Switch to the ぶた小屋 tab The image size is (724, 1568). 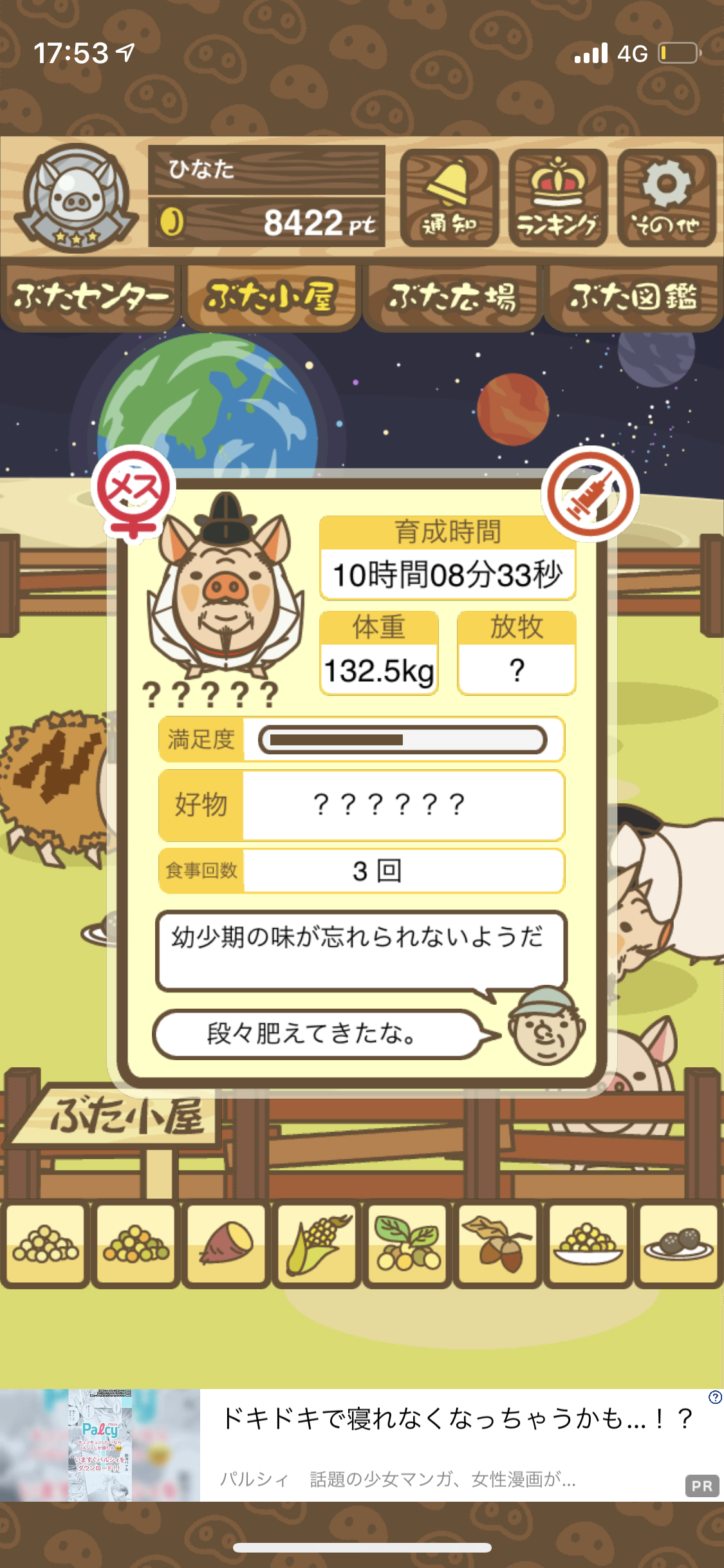click(x=271, y=297)
